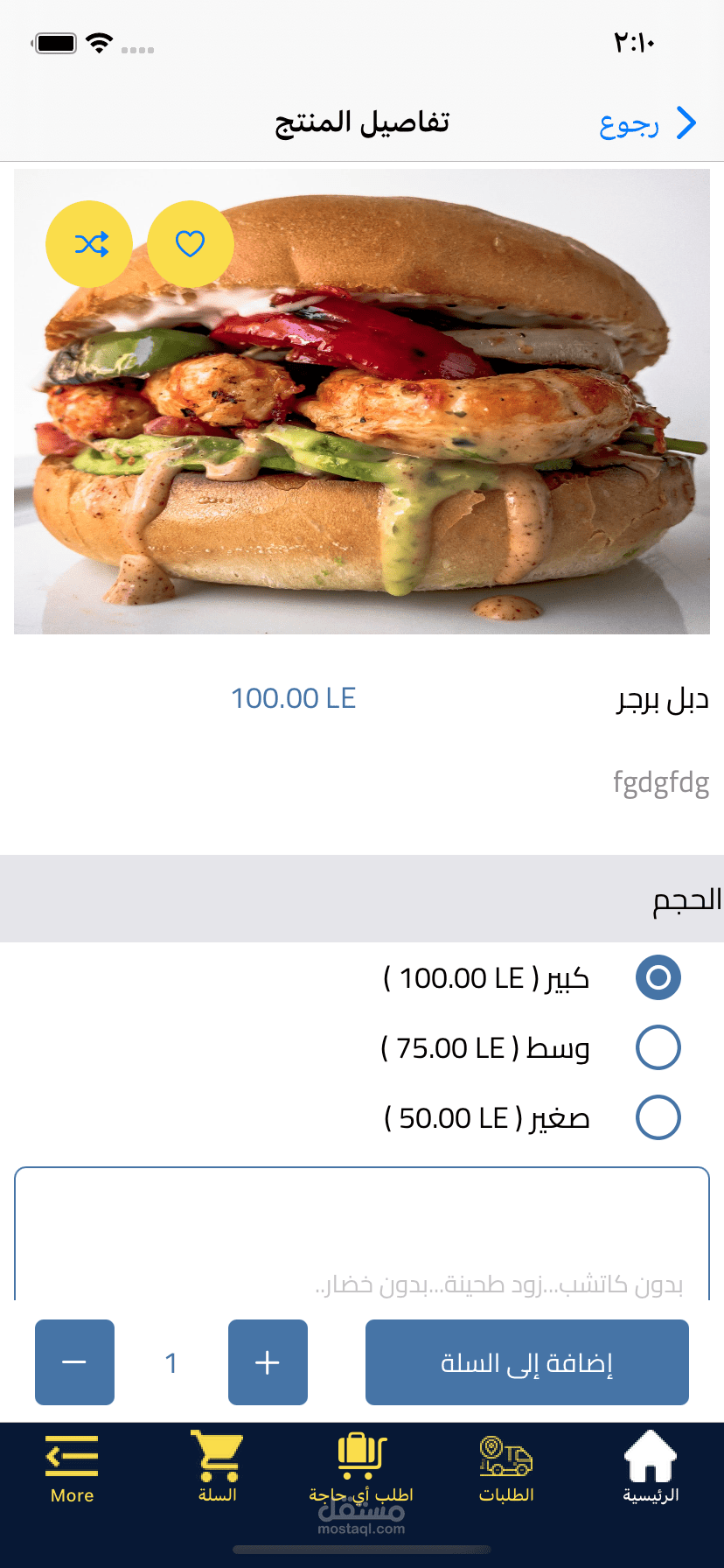
Task: Focus the order notes text field
Action: [x=362, y=1234]
